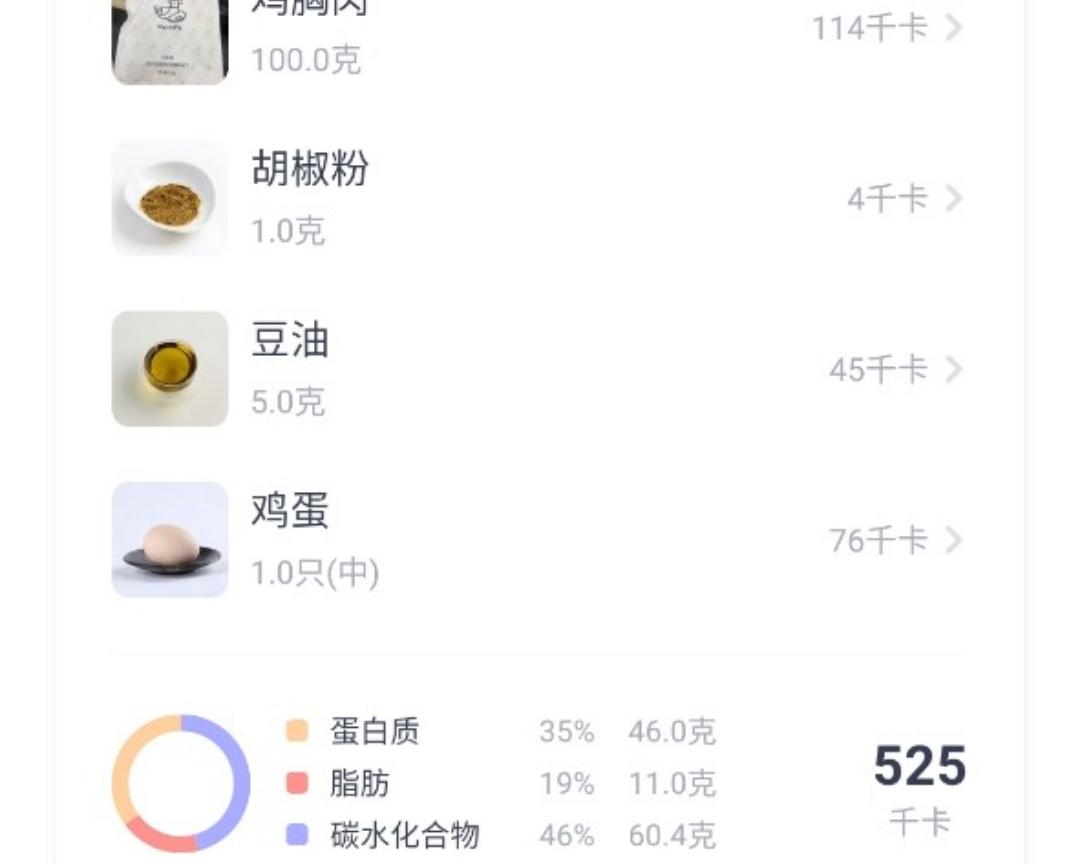Viewport: 1080px width, 864px height.
Task: Open the 胡椒粉 food entry
Action: [538, 198]
